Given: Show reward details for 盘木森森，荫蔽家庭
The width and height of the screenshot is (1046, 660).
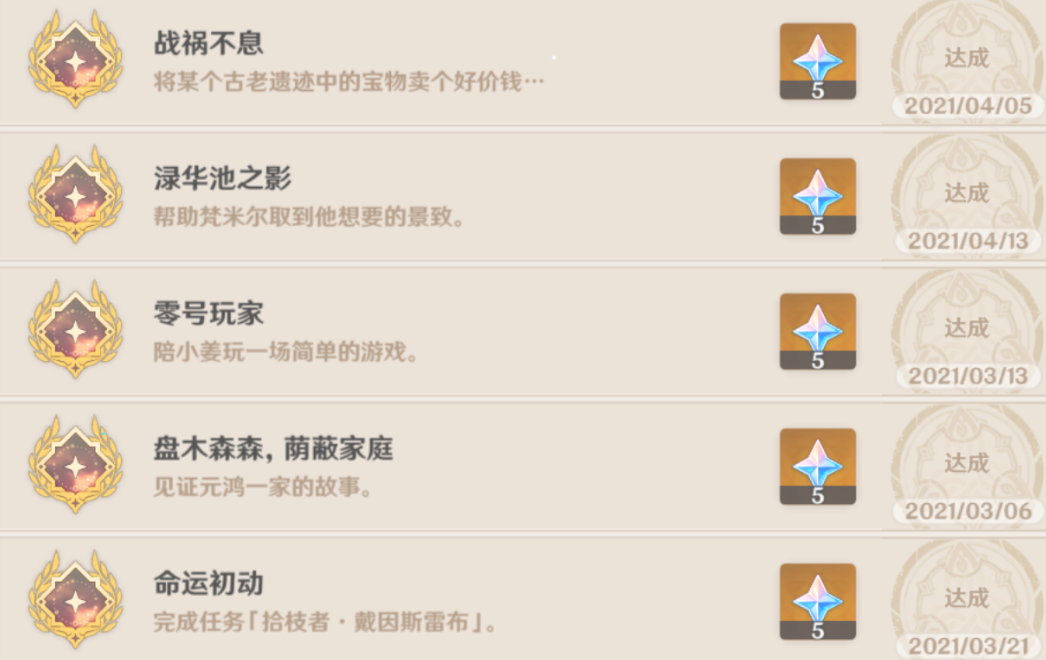Looking at the screenshot, I should click(x=817, y=466).
